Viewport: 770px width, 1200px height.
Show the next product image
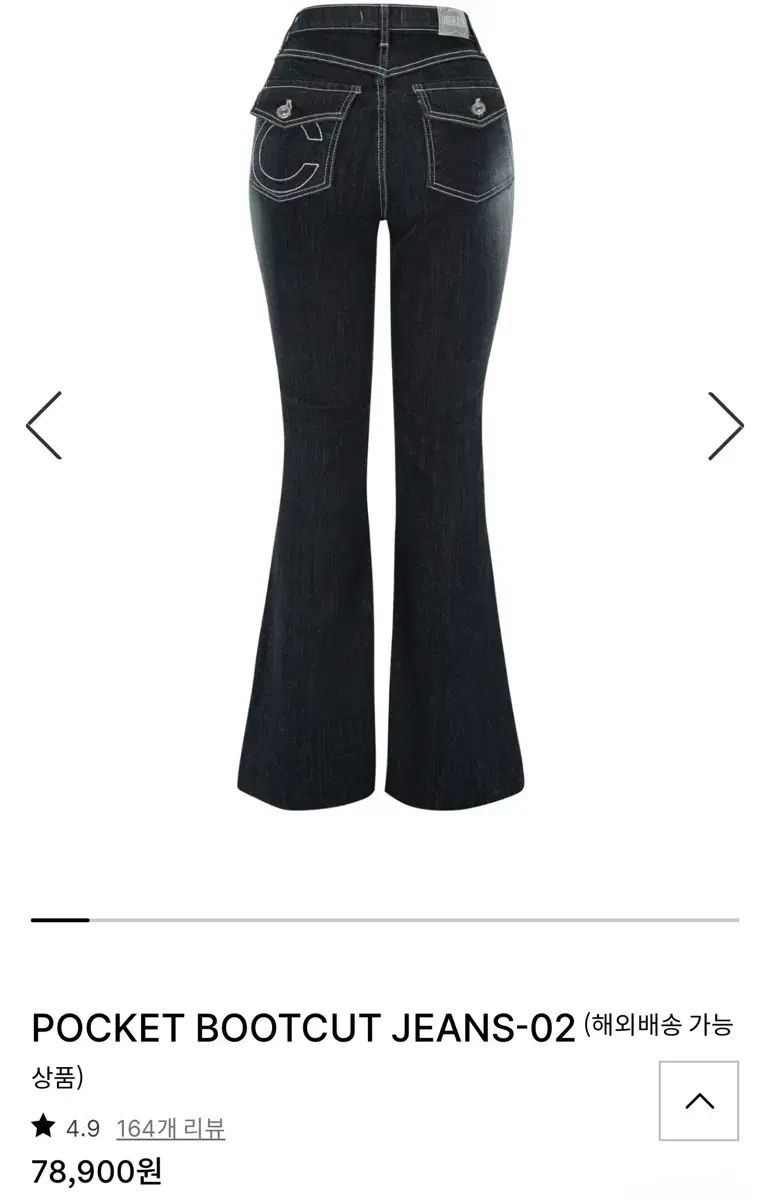click(x=725, y=426)
